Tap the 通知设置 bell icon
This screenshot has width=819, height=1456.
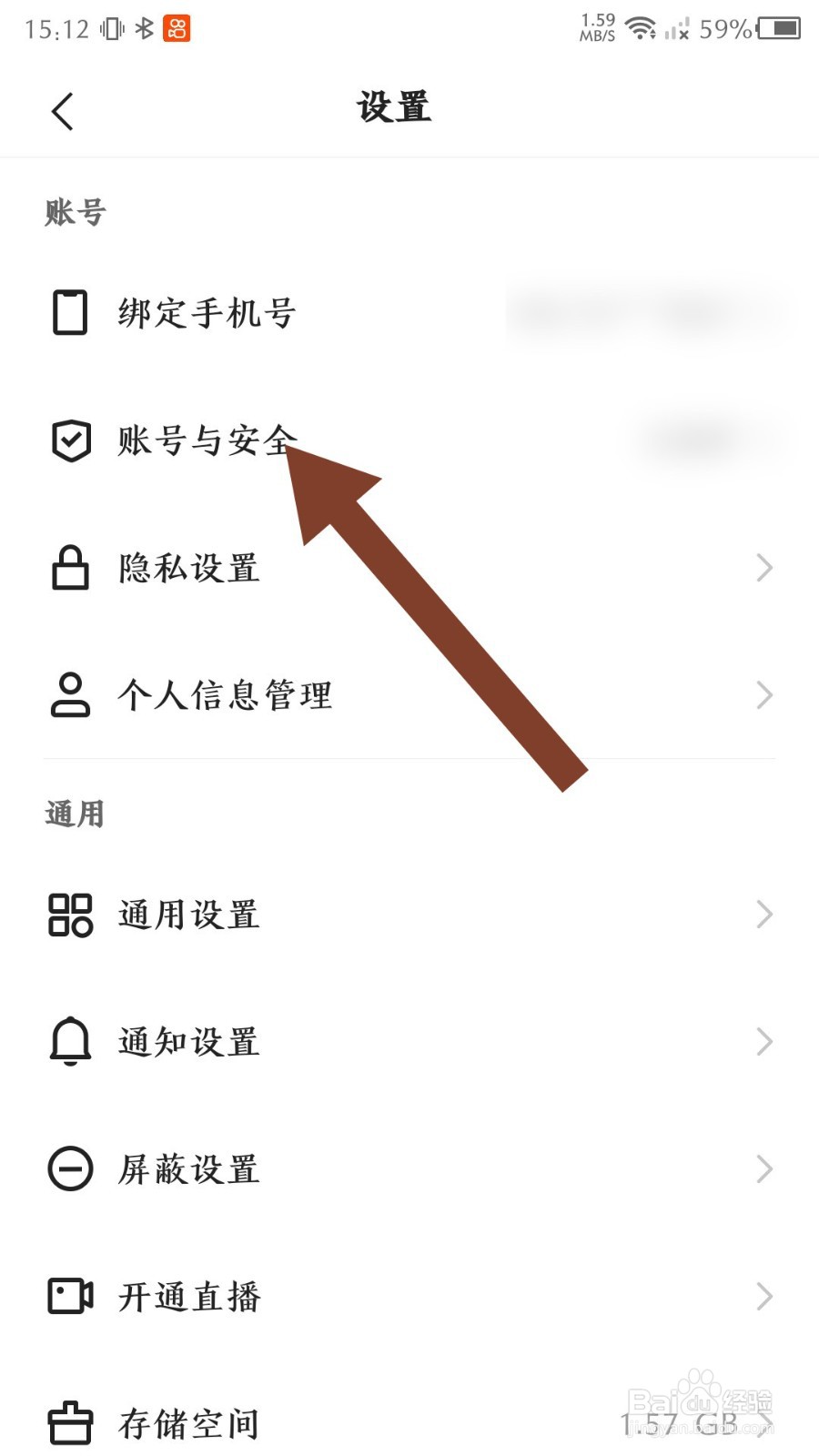coord(69,1042)
